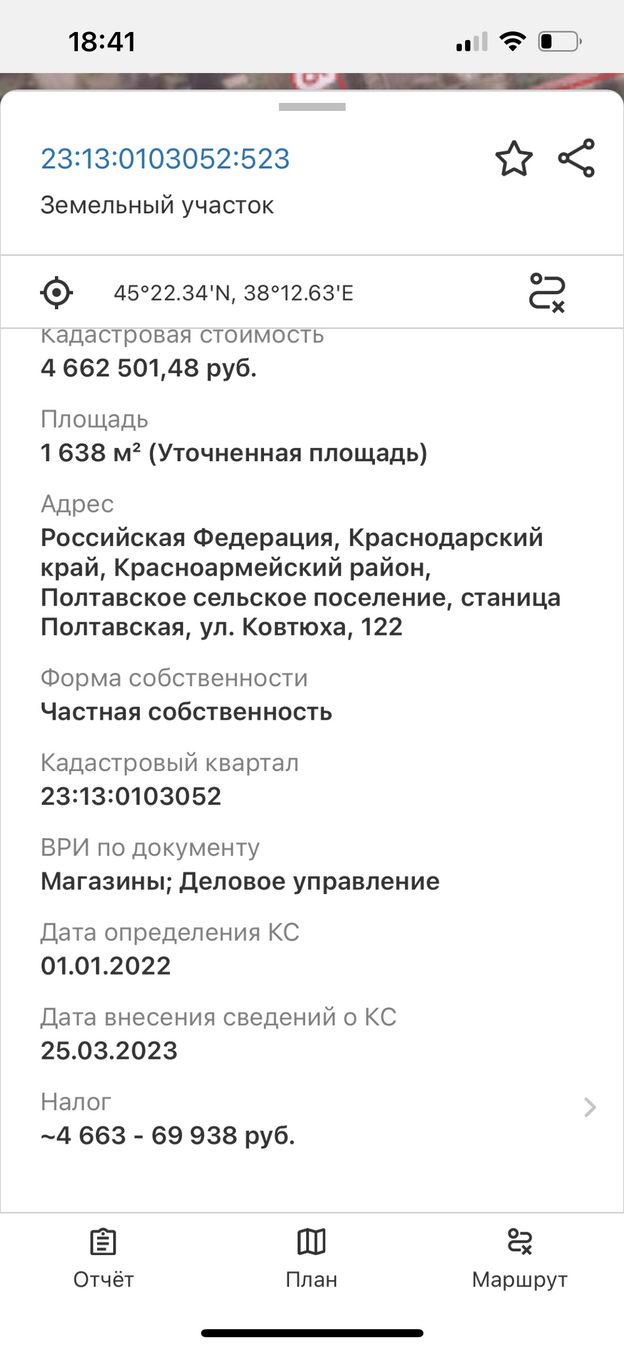624x1350 pixels.
Task: Open cadastral number 23:13:0103052:523 link
Action: 165,159
